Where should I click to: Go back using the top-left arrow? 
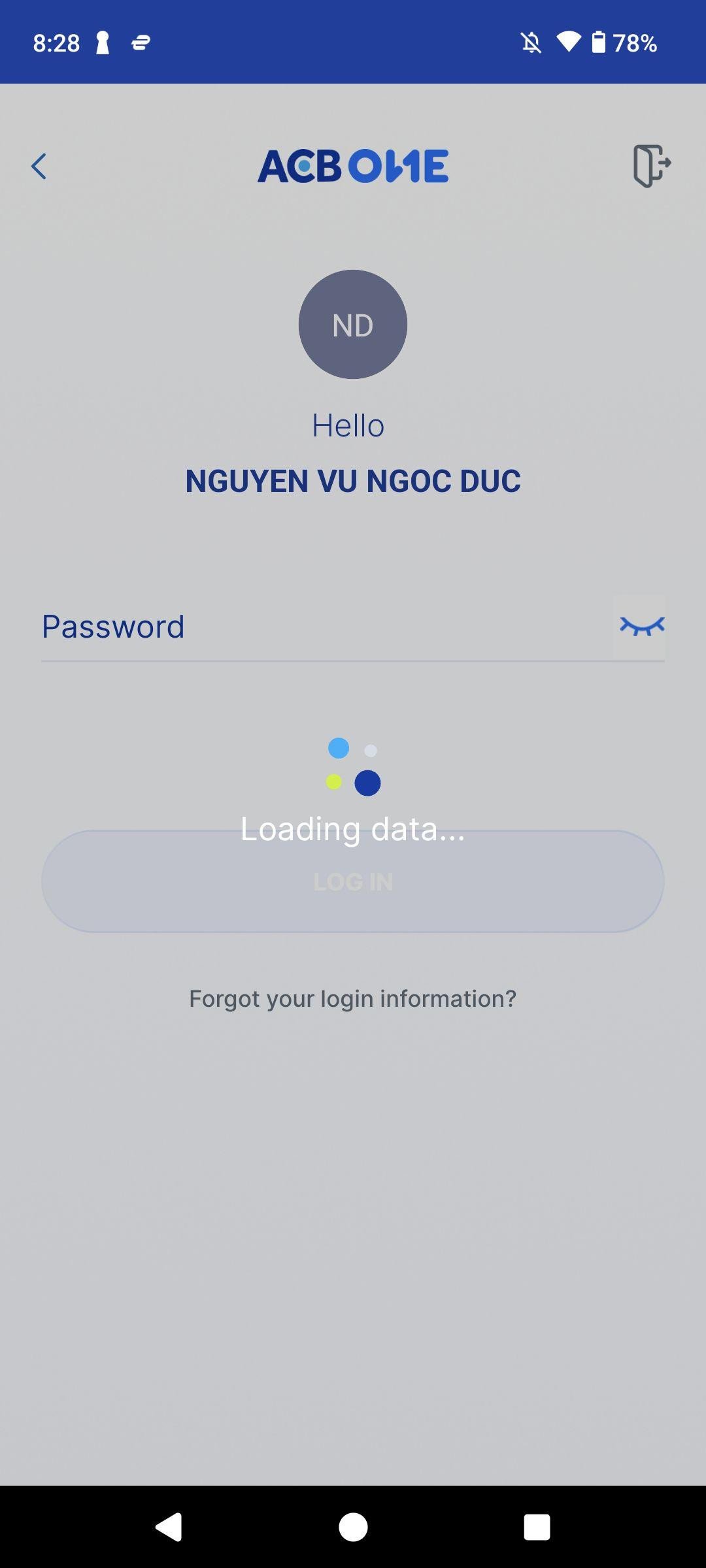tap(39, 167)
